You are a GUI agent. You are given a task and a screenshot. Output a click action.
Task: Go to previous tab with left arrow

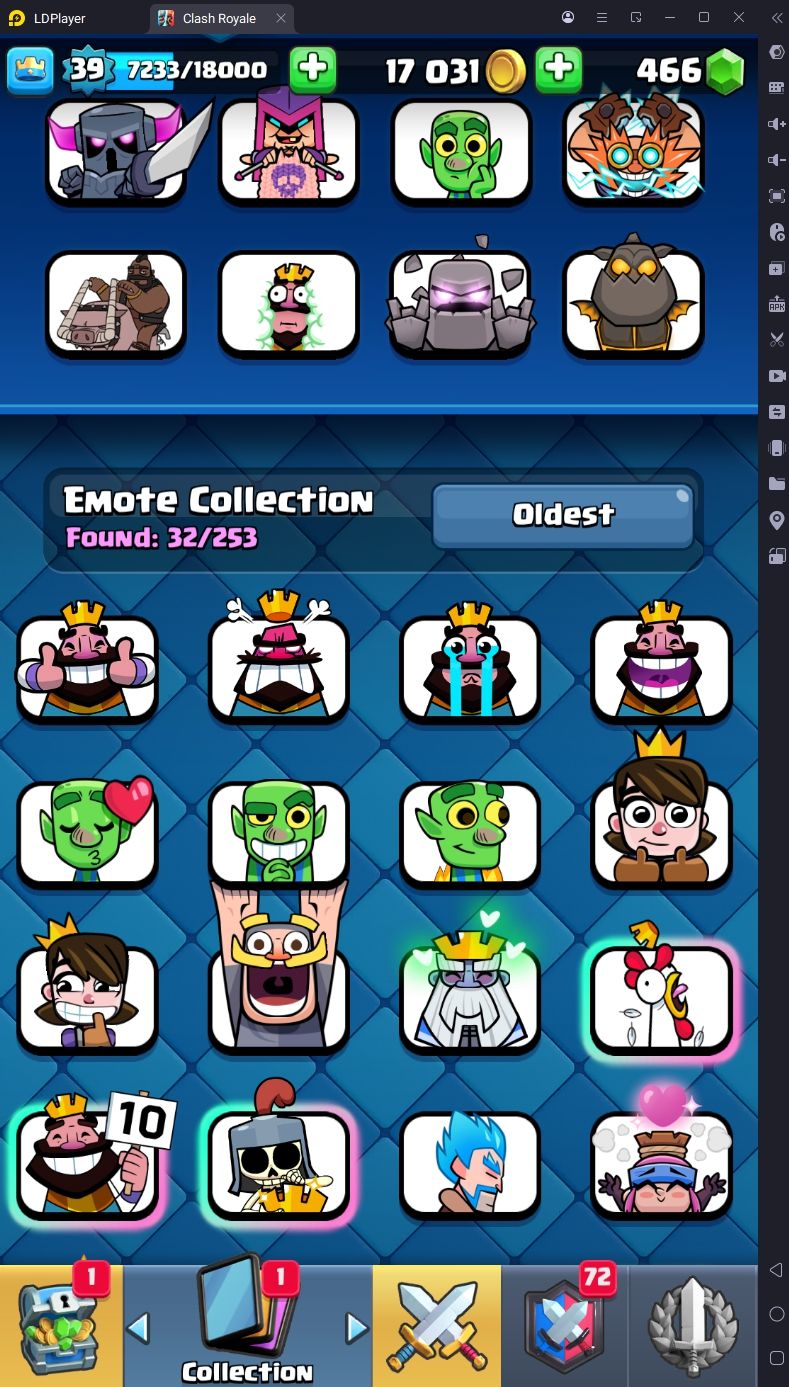[138, 1328]
